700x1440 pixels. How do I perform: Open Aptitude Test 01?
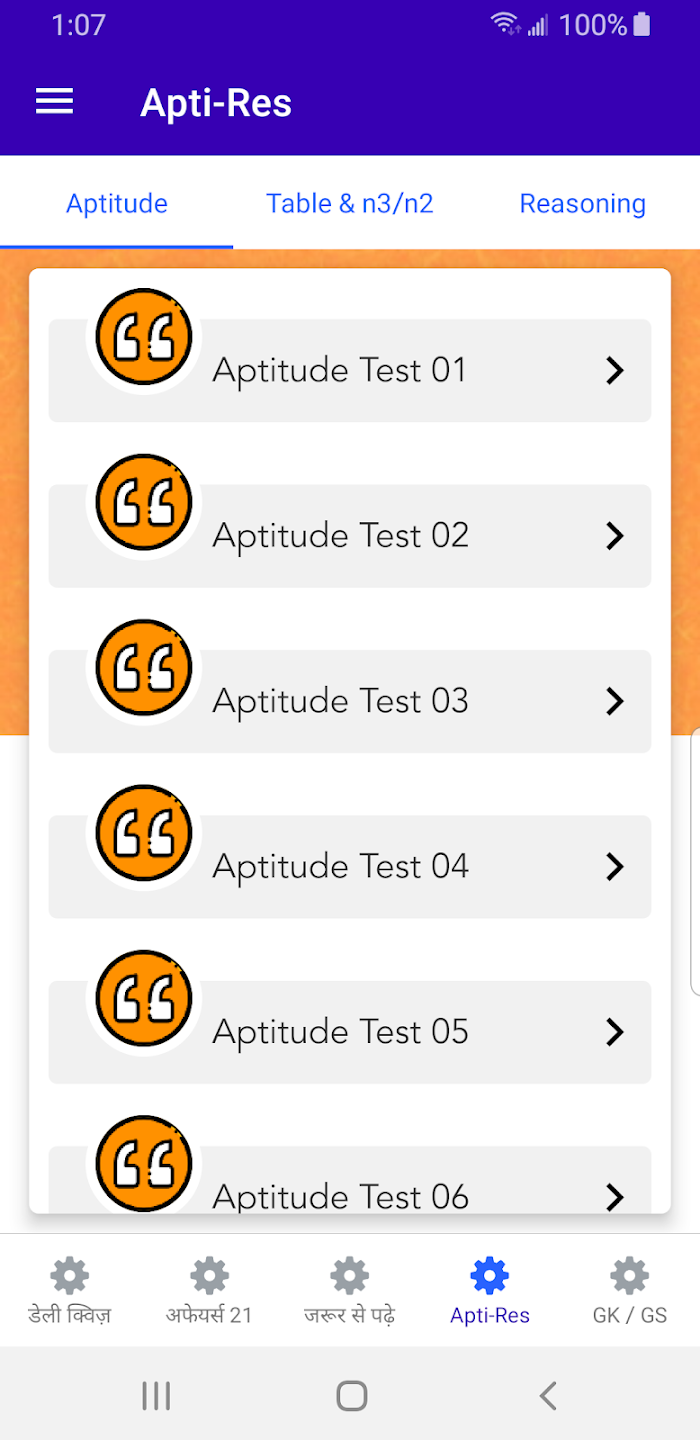350,370
